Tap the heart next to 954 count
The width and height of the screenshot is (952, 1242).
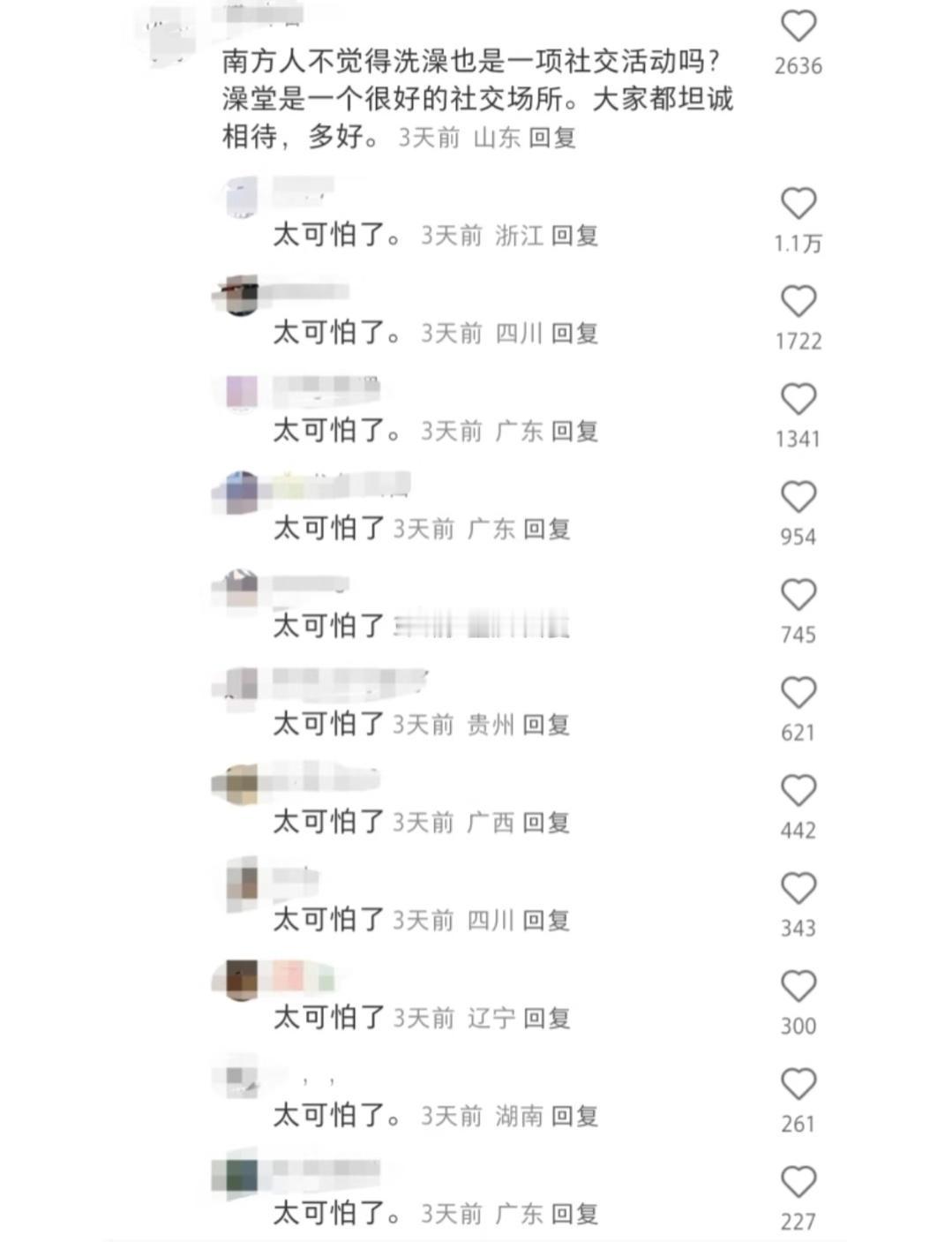(798, 497)
